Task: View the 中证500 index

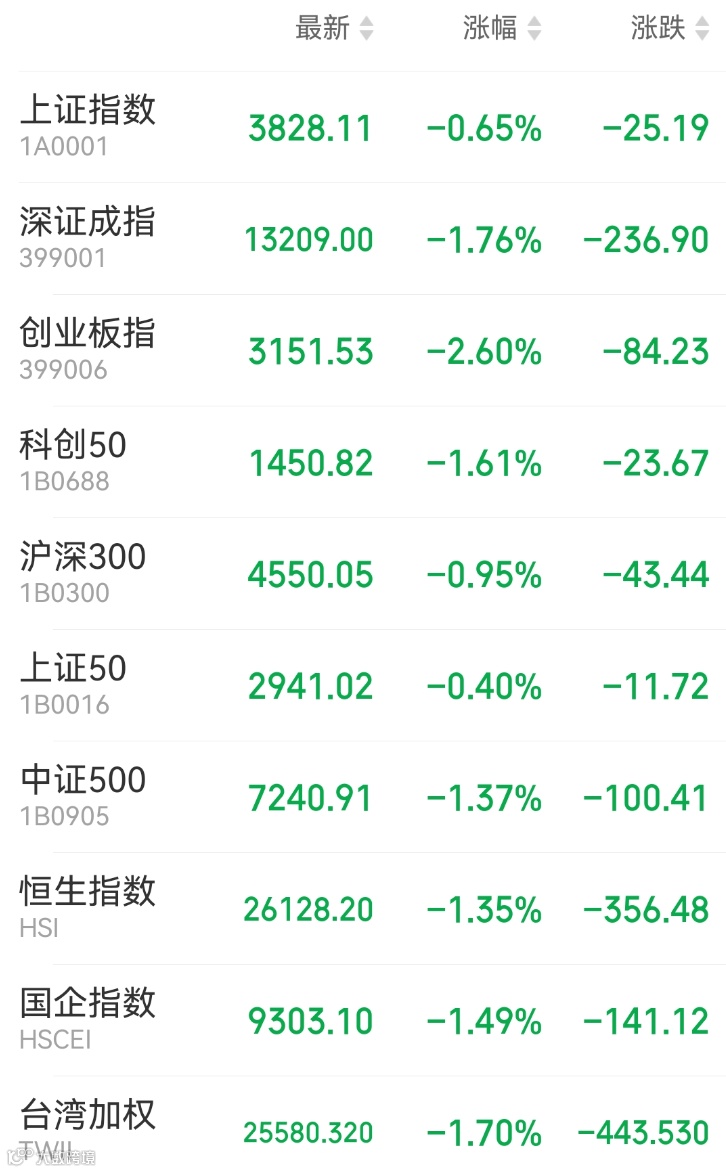Action: [363, 797]
